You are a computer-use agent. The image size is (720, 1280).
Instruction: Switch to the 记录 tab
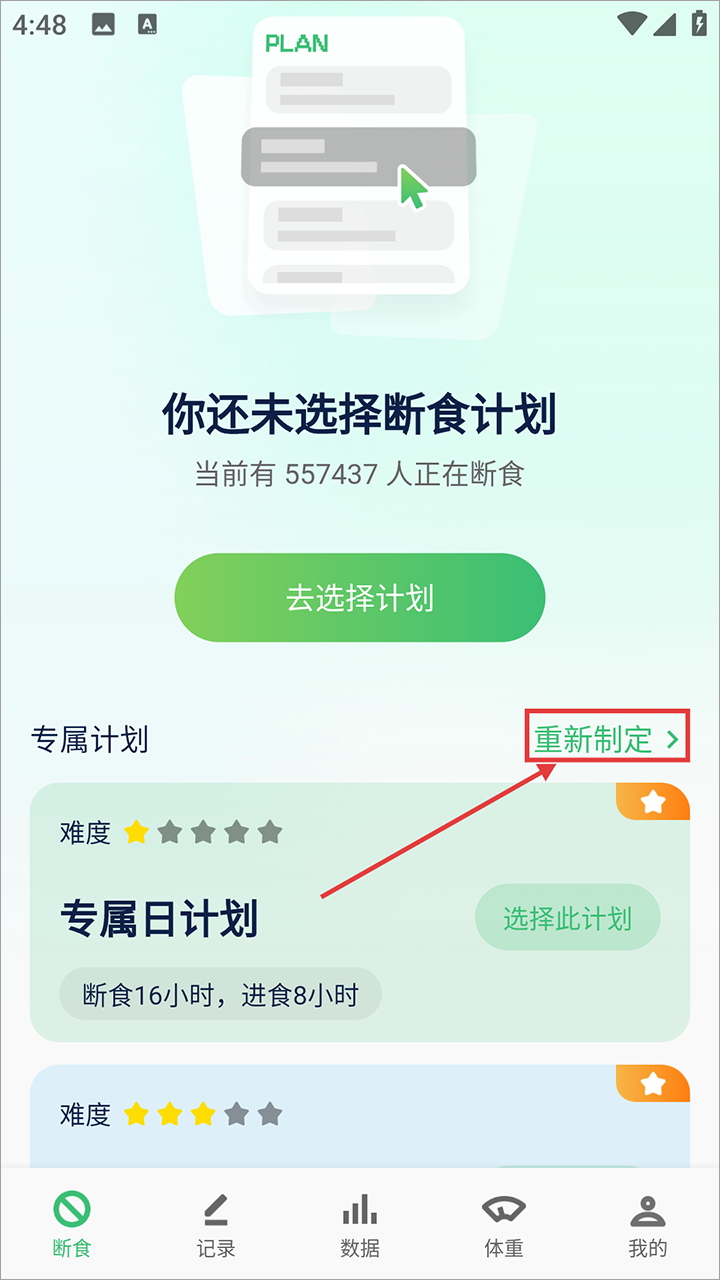click(x=216, y=1224)
